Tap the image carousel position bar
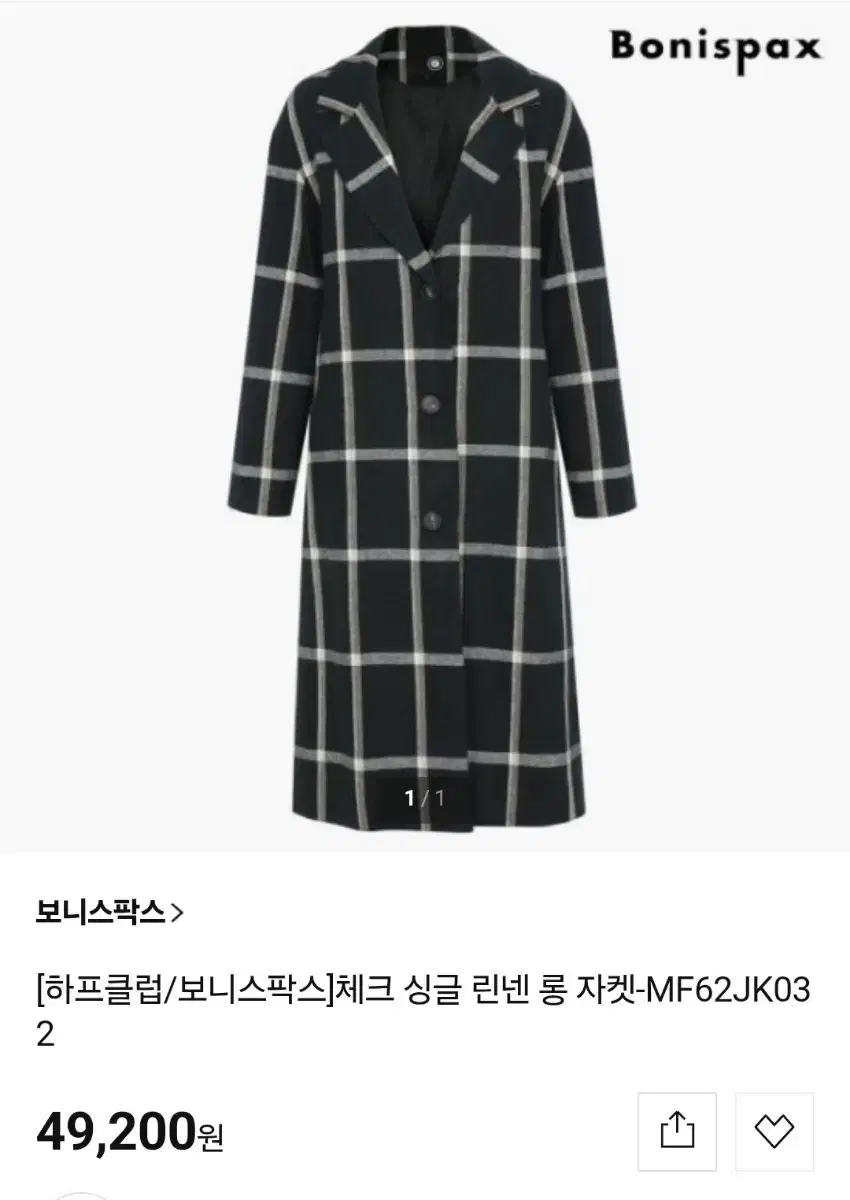 pyautogui.click(x=425, y=798)
